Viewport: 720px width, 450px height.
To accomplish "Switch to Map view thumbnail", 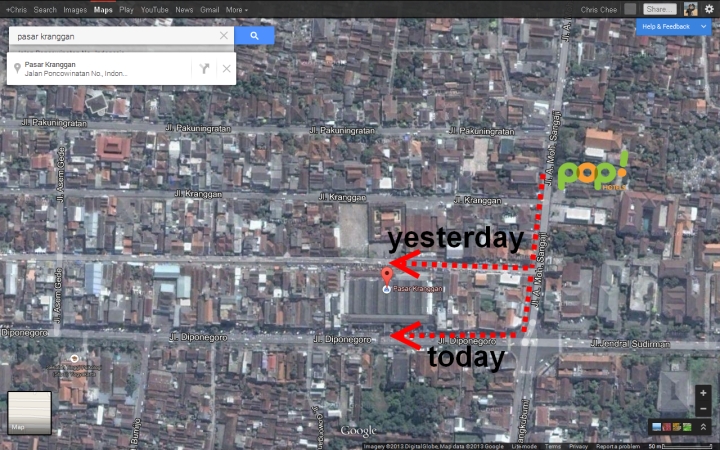I will 29,412.
